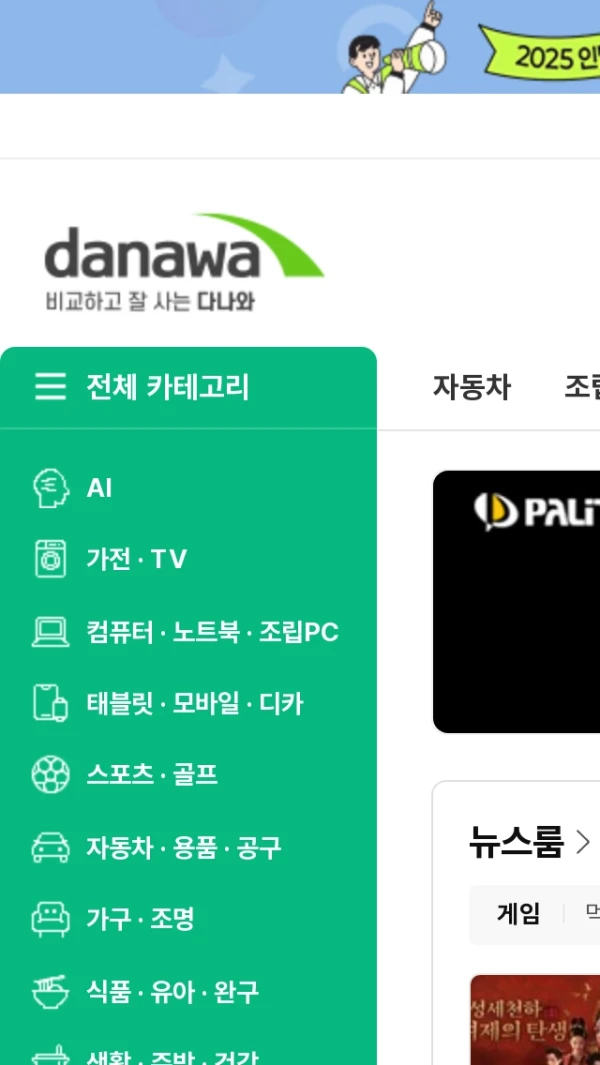
Task: Select the AI category
Action: [x=98, y=488]
